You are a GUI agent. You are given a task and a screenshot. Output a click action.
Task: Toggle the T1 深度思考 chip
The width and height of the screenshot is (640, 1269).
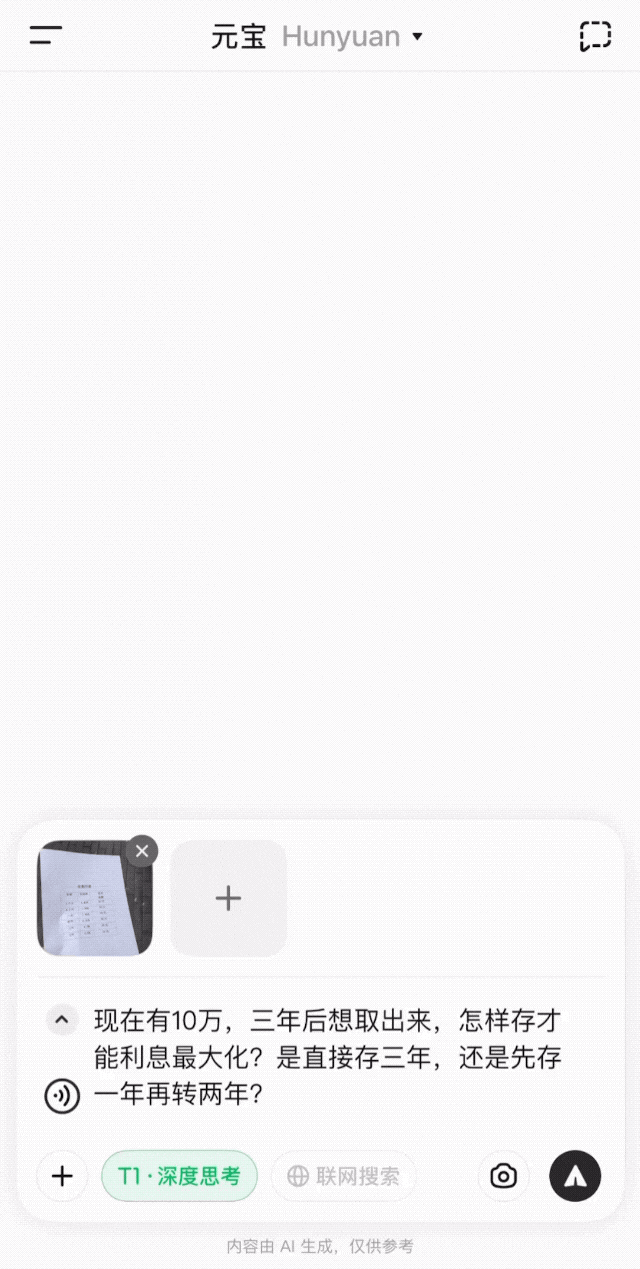click(179, 1176)
